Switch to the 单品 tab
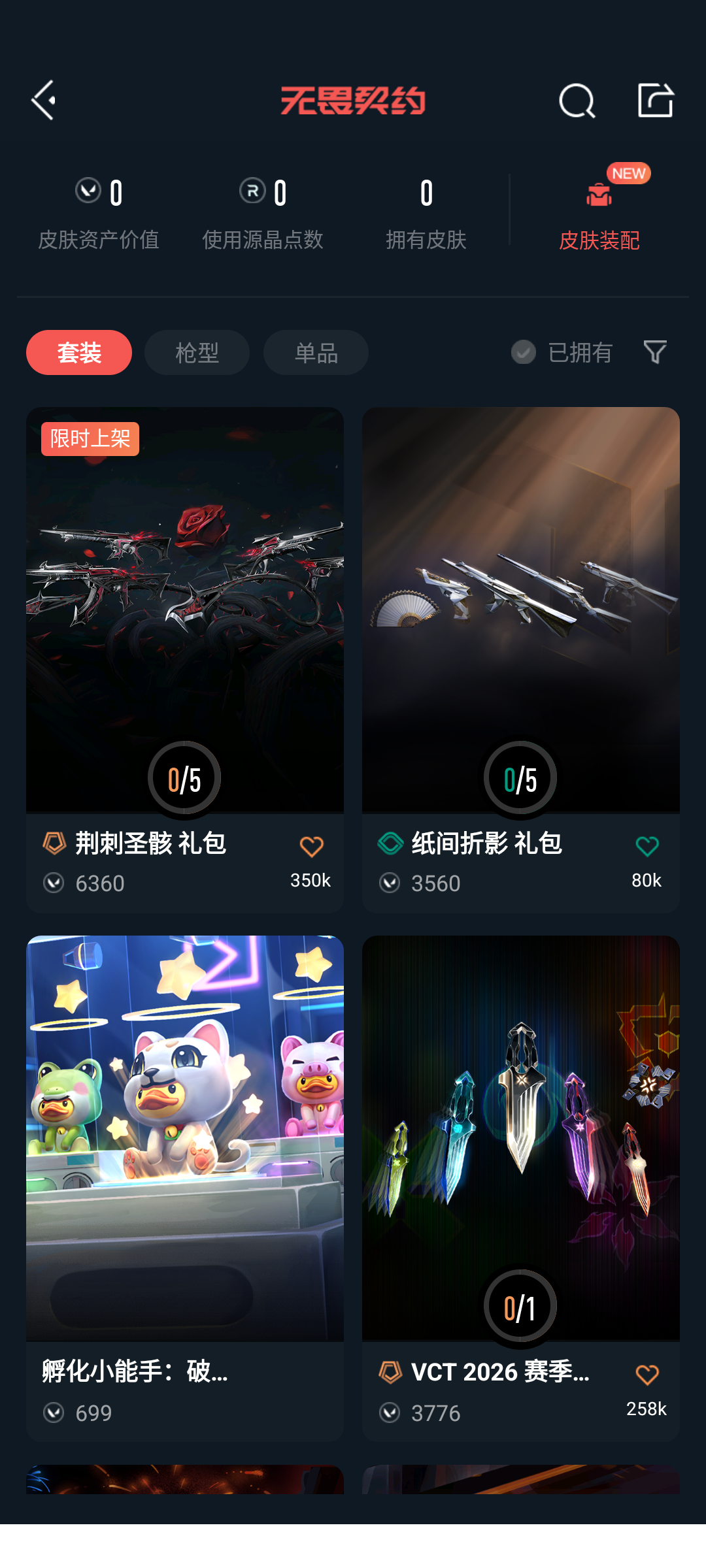Image resolution: width=706 pixels, height=1568 pixels. tap(316, 353)
